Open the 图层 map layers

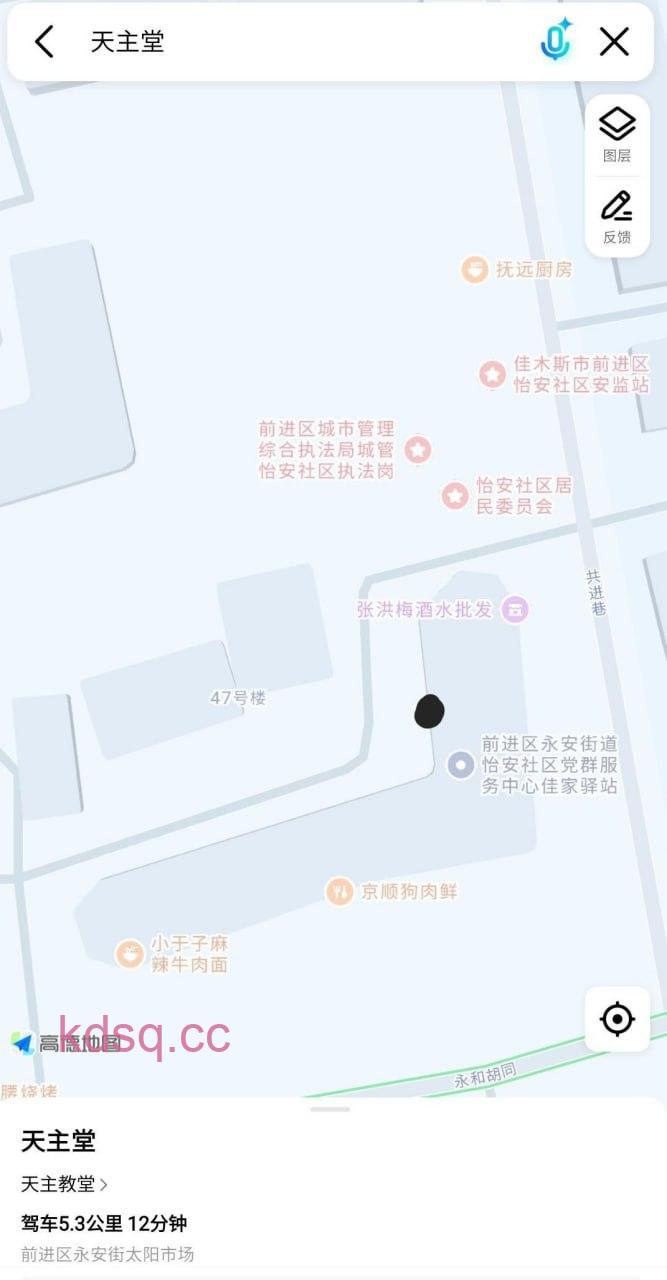coord(617,134)
